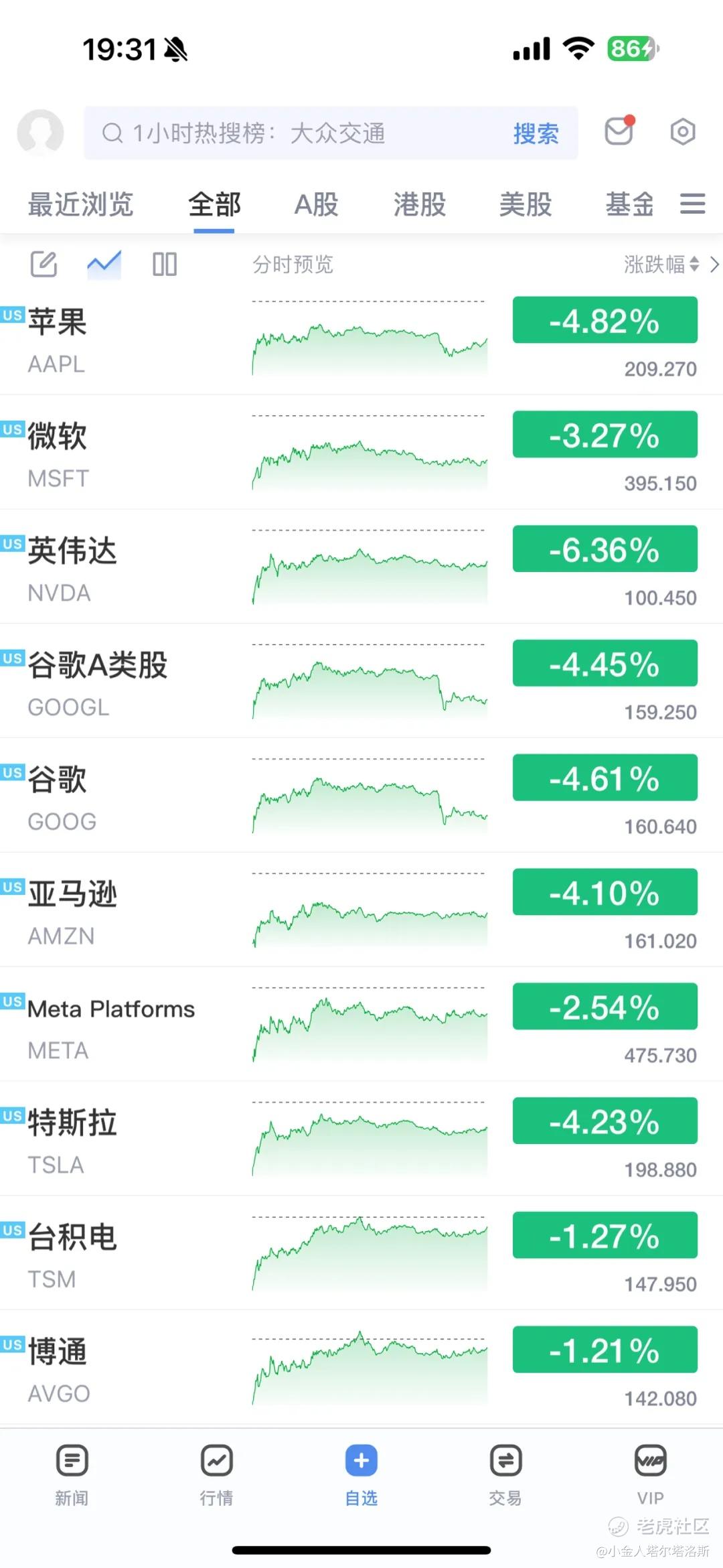
Task: Switch to the 最近浏览 tab
Action: click(x=81, y=204)
